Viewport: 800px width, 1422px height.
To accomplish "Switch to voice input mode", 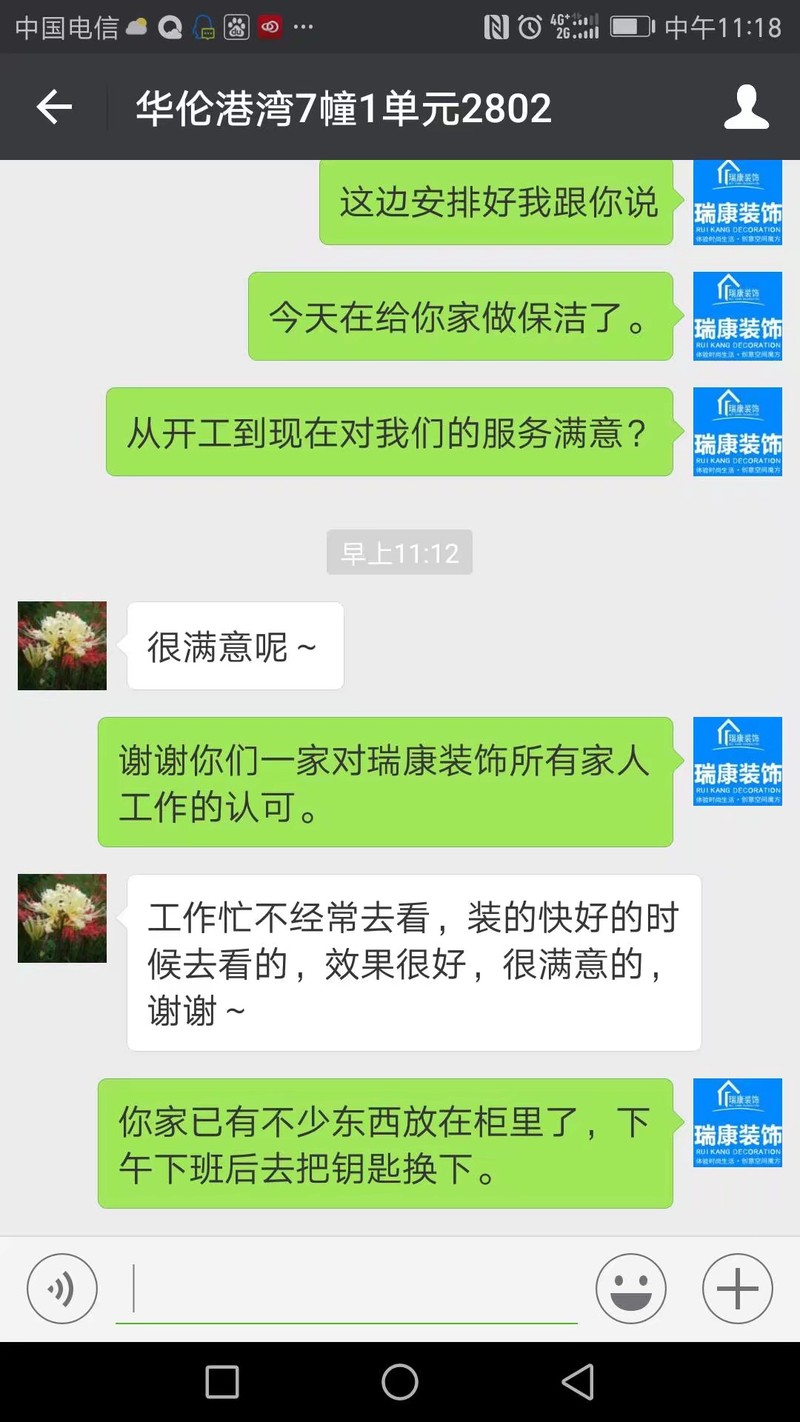I will [62, 1289].
